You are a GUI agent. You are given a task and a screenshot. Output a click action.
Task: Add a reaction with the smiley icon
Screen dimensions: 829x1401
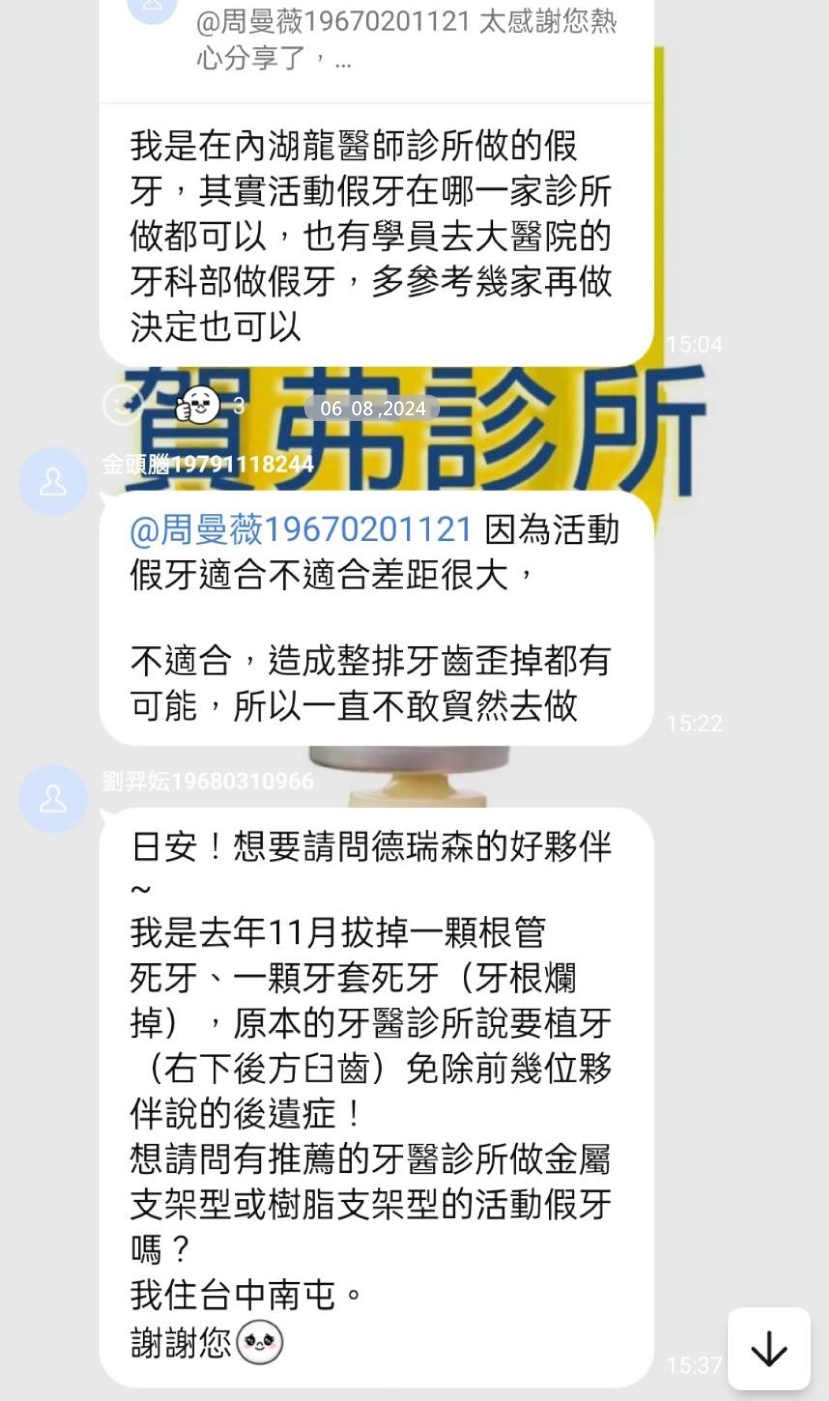124,405
